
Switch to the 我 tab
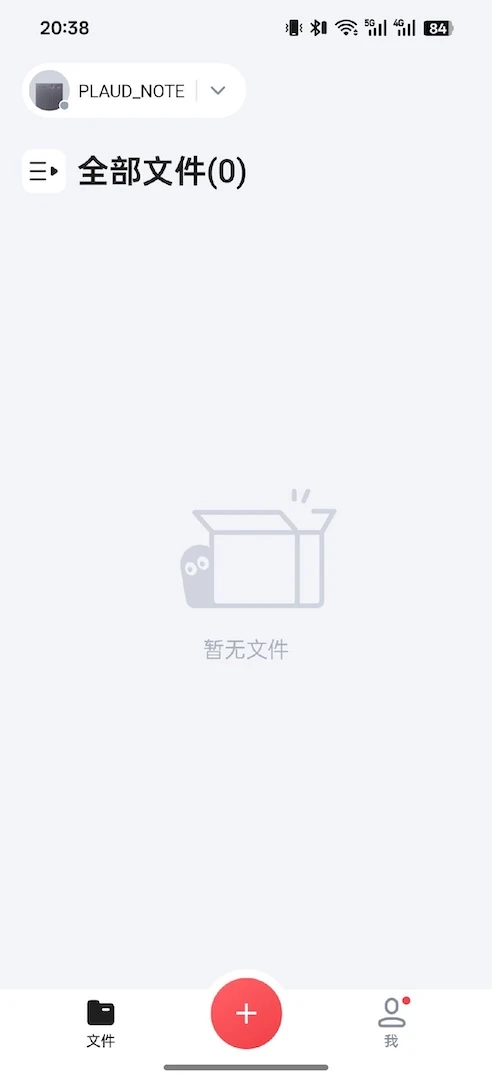(392, 1023)
